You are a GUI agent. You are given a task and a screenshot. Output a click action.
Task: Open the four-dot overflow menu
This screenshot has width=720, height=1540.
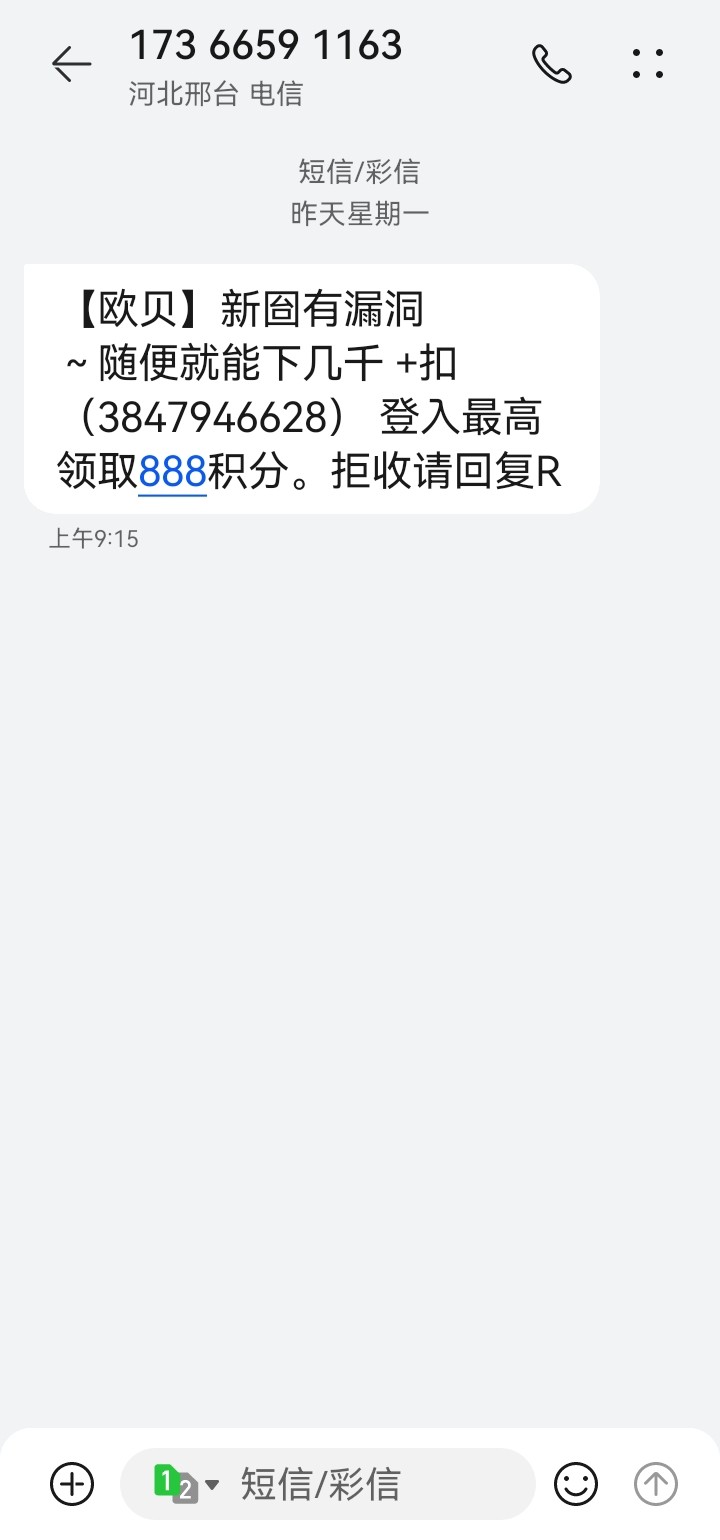648,65
